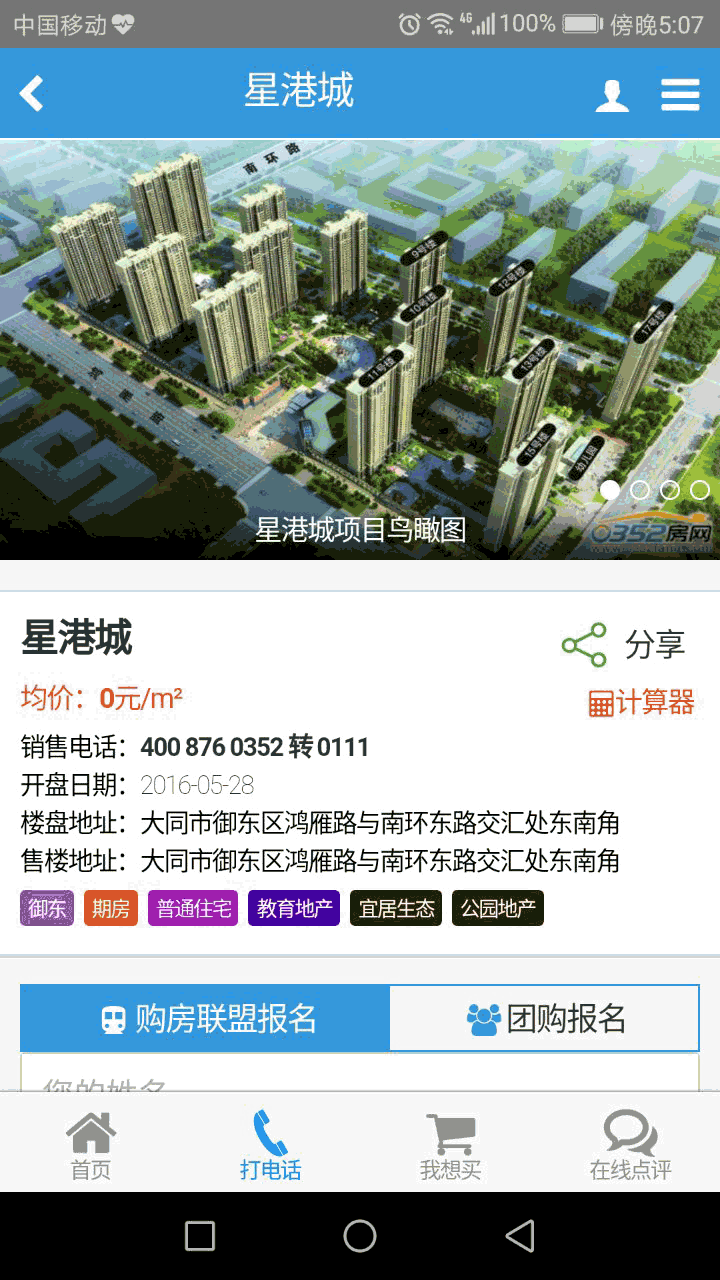This screenshot has width=720, height=1280.
Task: Go to 首页 in the bottom bar
Action: point(90,1145)
